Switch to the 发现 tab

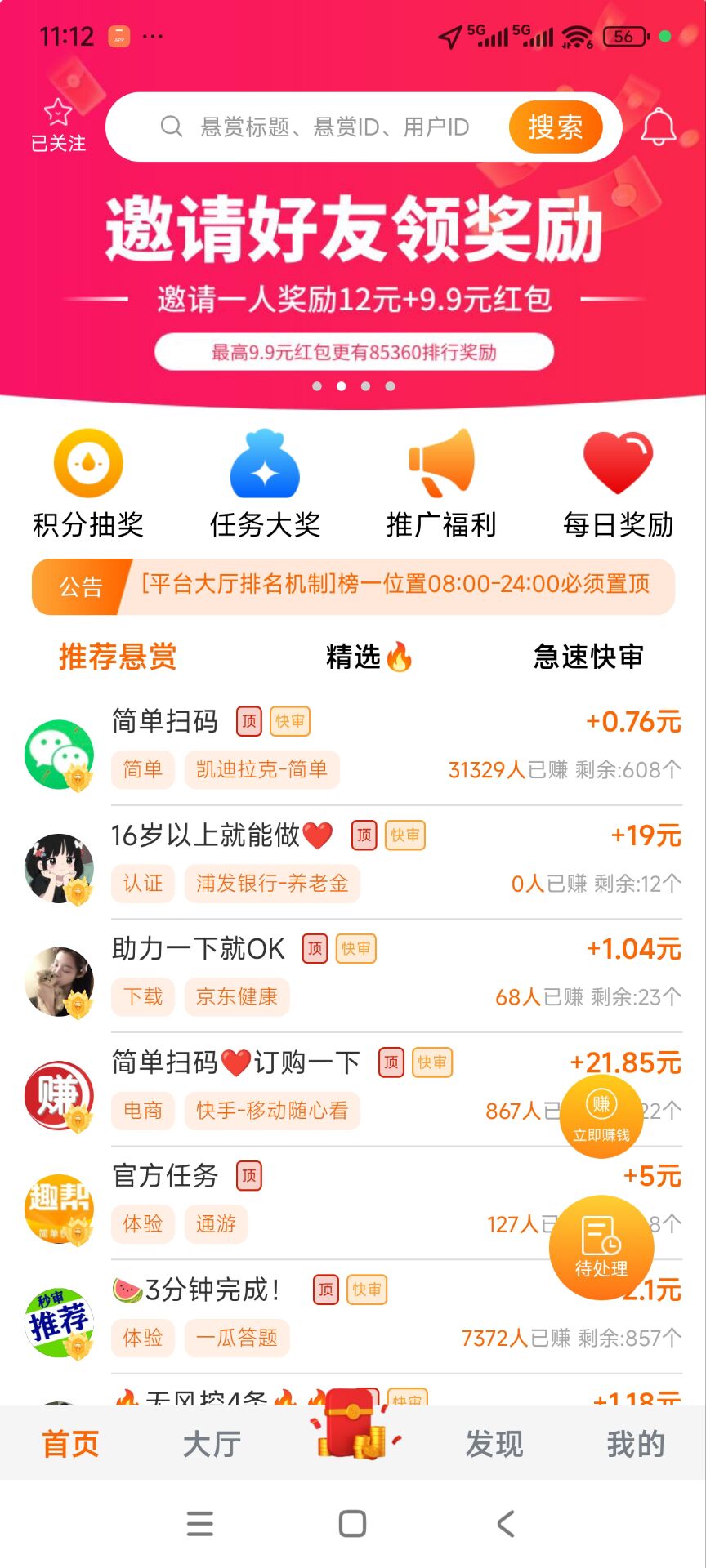point(494,1443)
